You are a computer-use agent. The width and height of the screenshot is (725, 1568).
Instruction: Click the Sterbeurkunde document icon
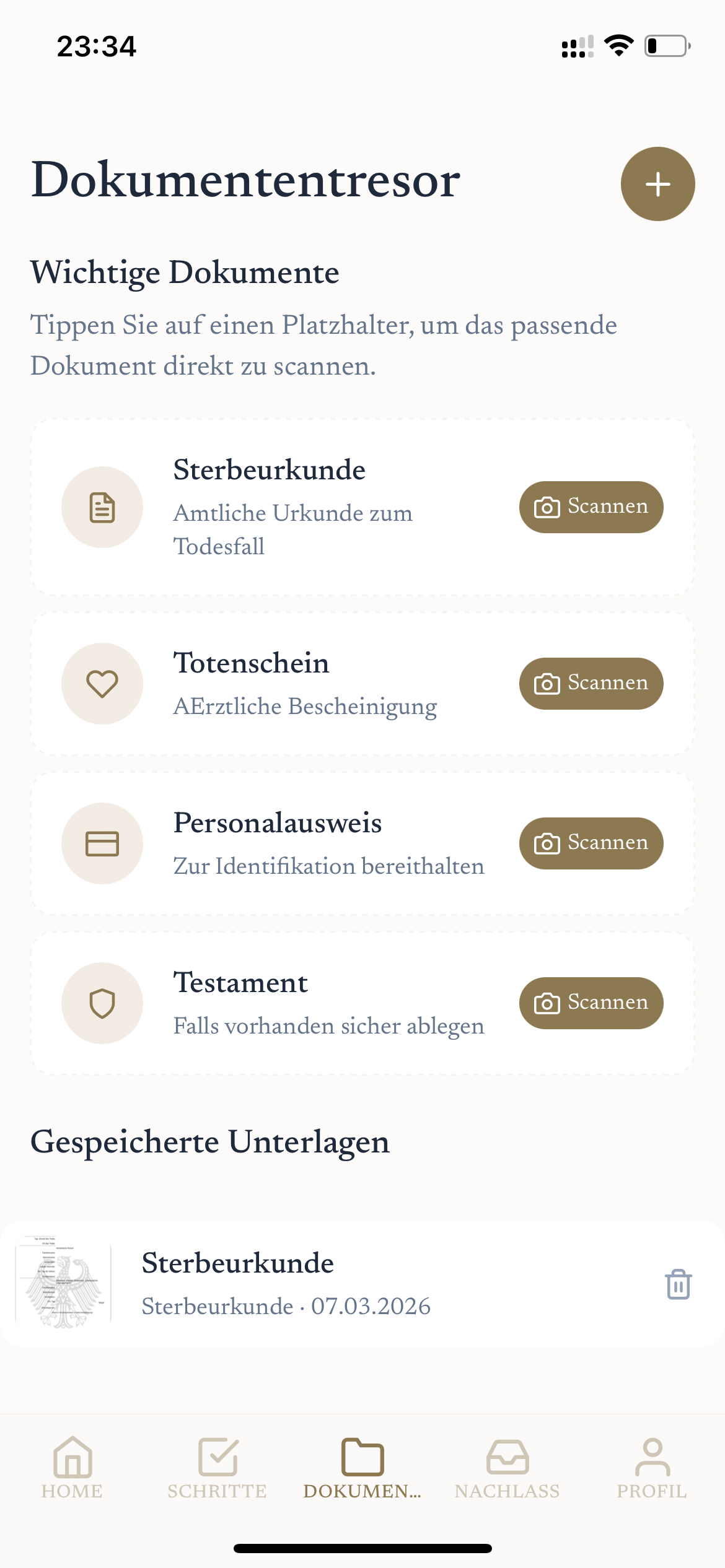[x=102, y=507]
